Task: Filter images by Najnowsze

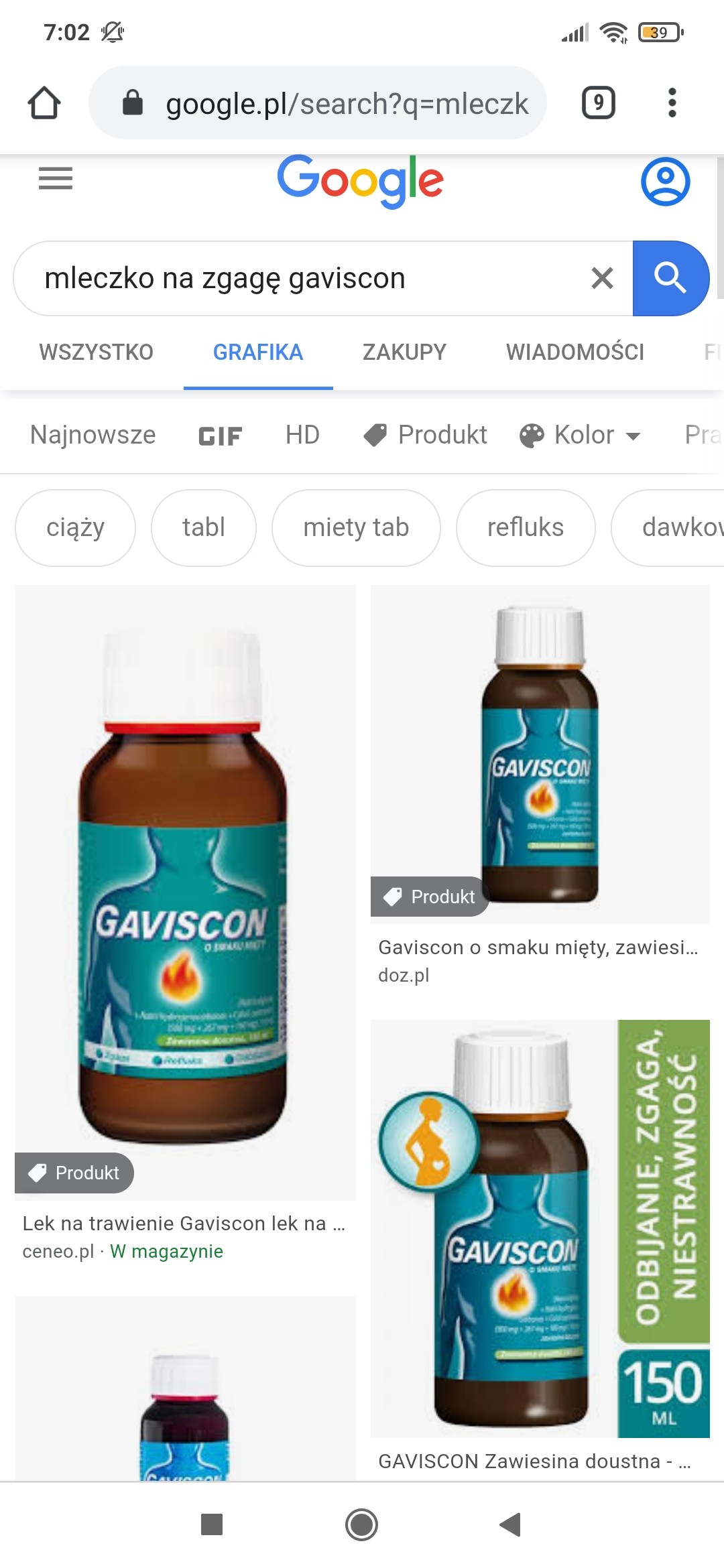Action: pos(93,435)
